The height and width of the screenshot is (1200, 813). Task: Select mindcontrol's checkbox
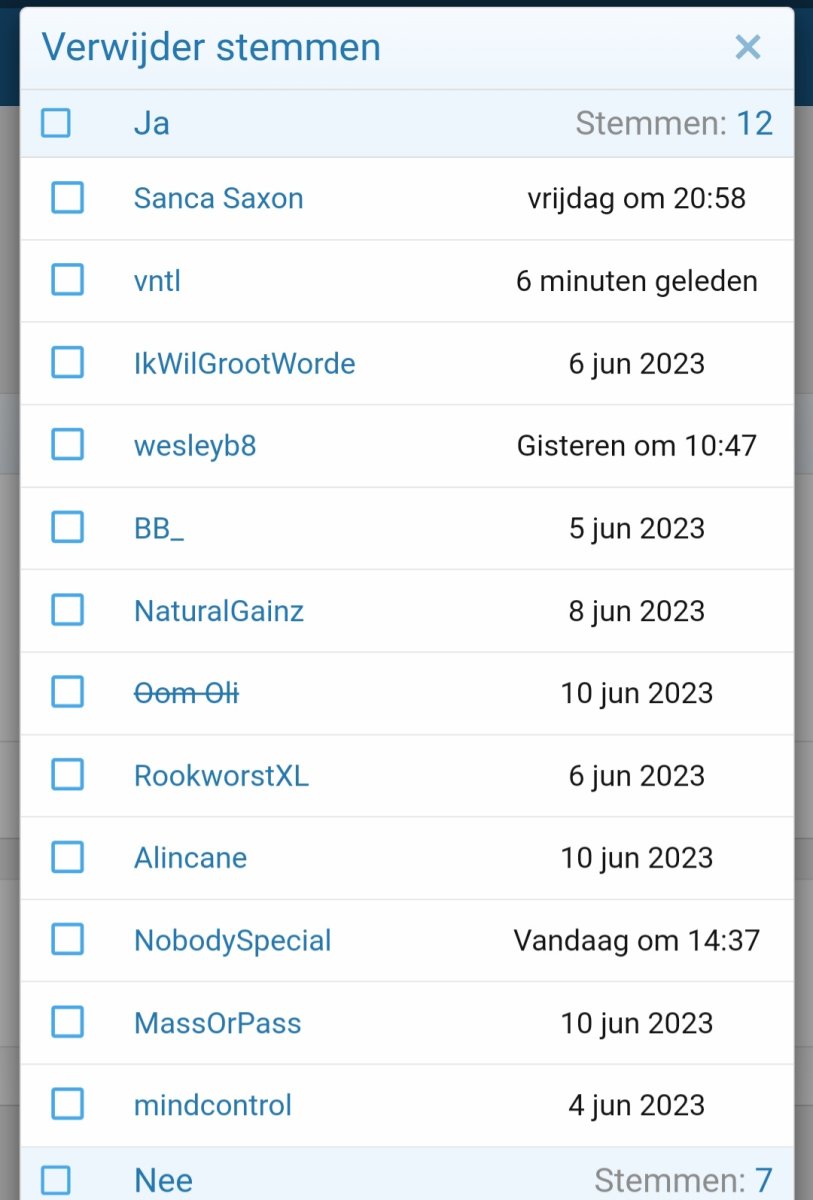pyautogui.click(x=67, y=1104)
